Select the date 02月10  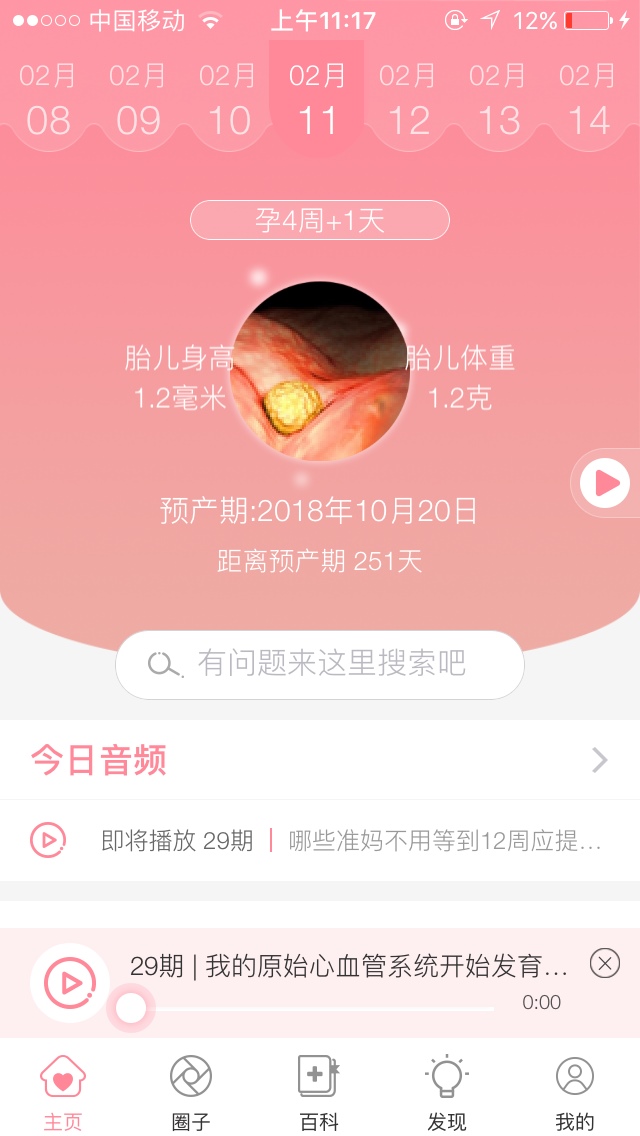(x=228, y=101)
